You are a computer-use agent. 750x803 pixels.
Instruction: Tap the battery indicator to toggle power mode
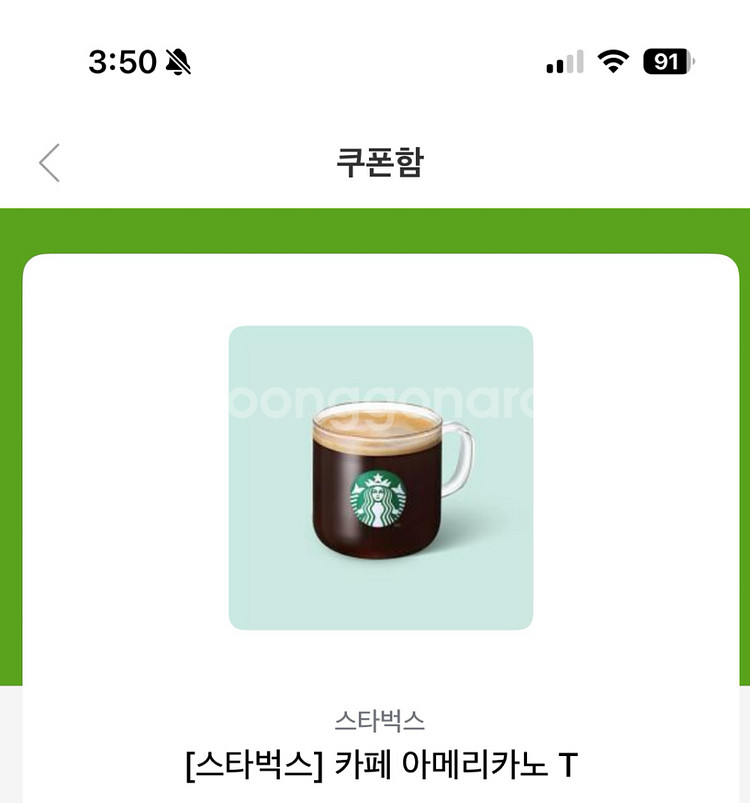coord(668,60)
